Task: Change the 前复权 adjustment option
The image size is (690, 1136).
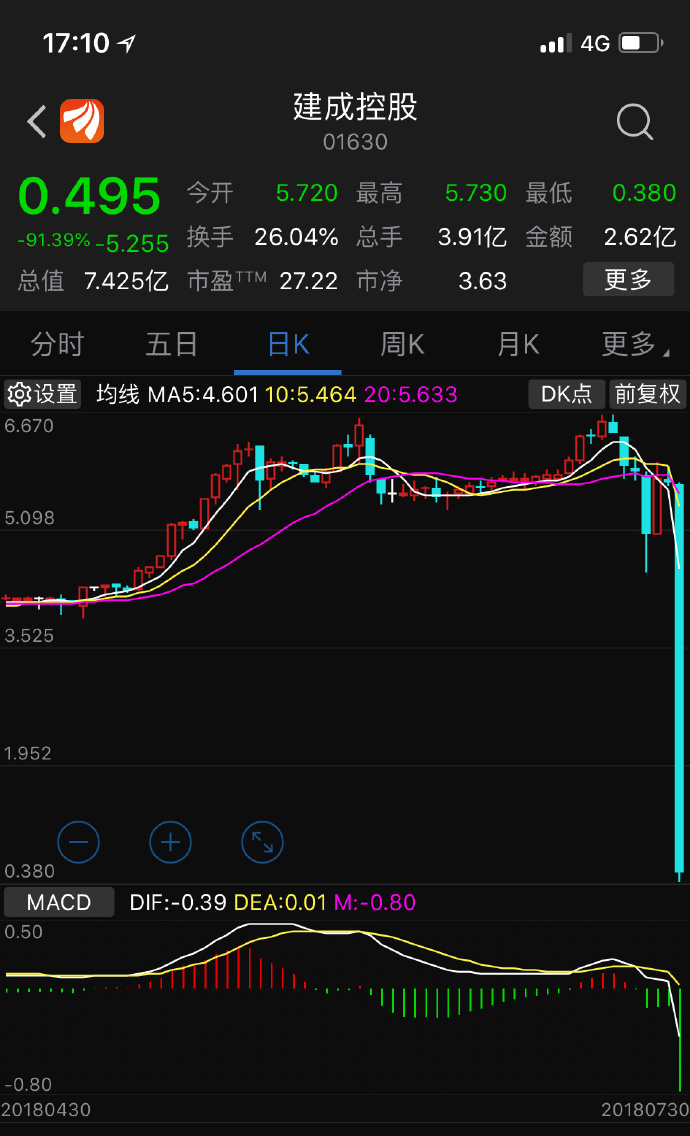Action: [x=647, y=394]
